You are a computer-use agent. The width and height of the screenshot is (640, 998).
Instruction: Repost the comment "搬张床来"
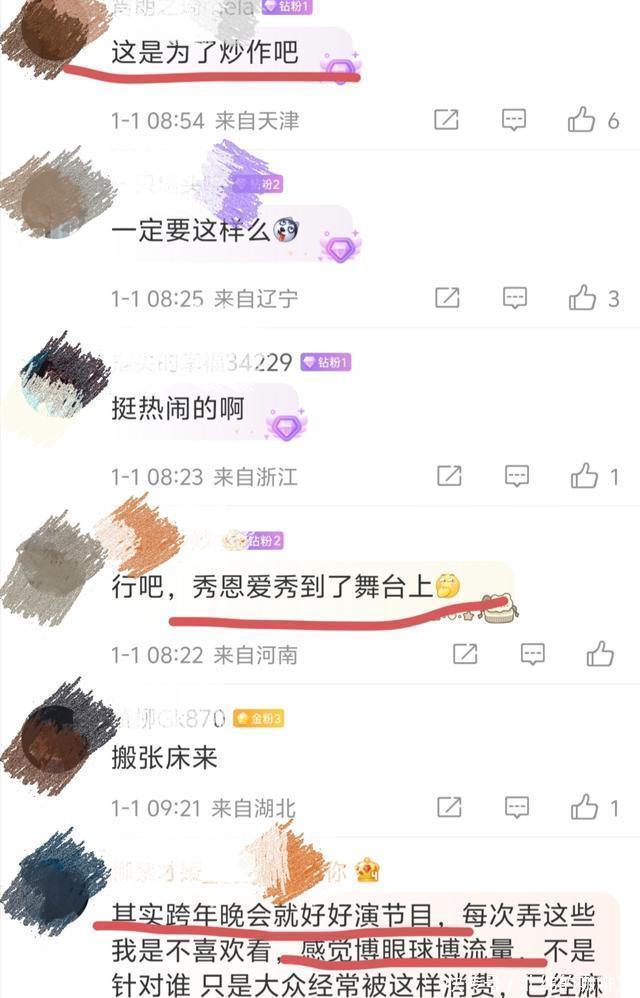pyautogui.click(x=448, y=806)
